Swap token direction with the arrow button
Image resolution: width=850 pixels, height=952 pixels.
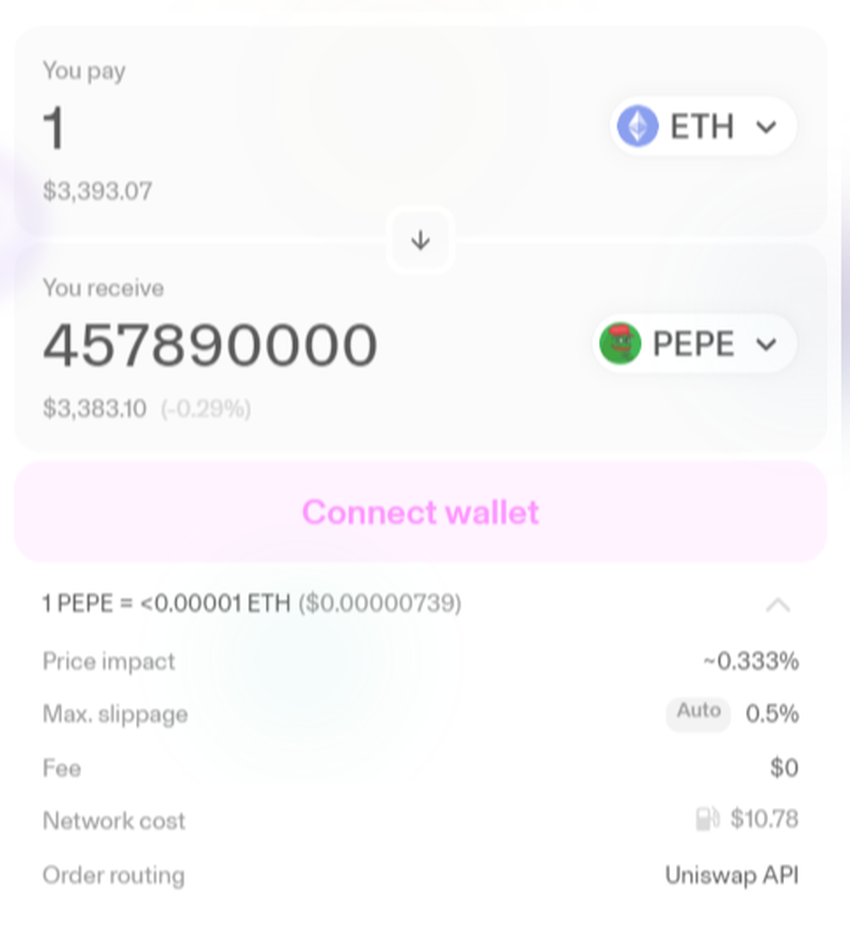(x=421, y=240)
